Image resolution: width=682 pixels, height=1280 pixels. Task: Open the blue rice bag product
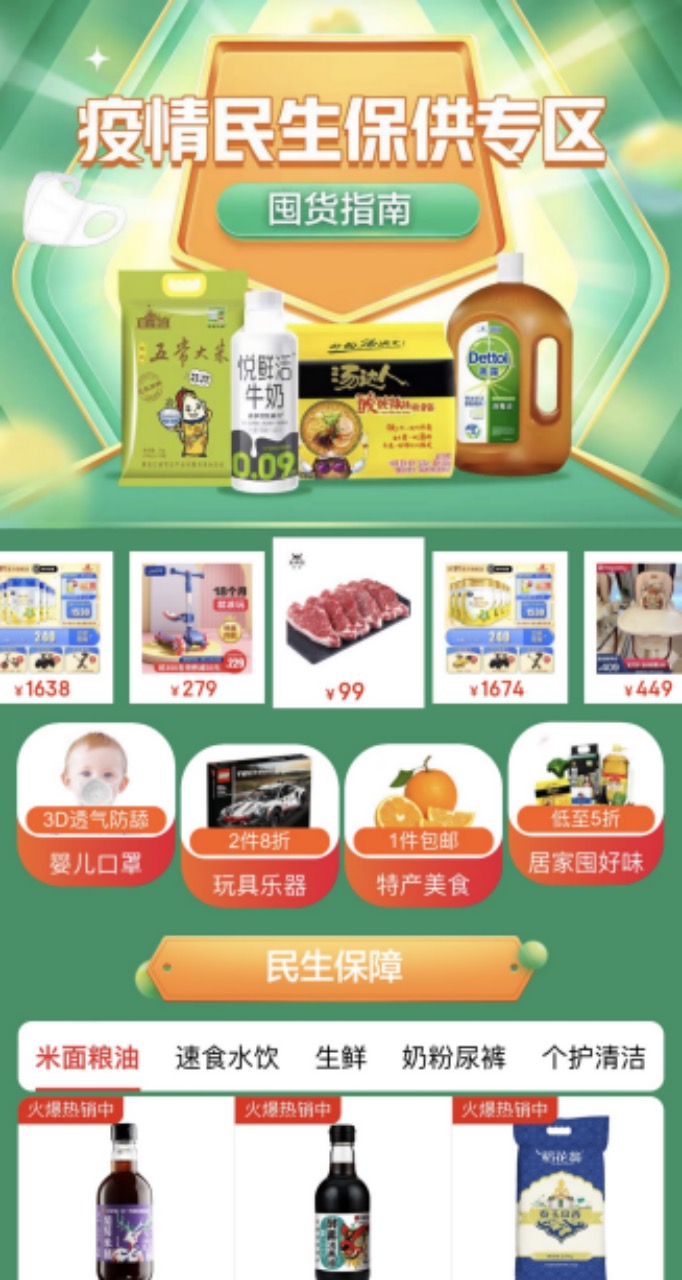560,1195
